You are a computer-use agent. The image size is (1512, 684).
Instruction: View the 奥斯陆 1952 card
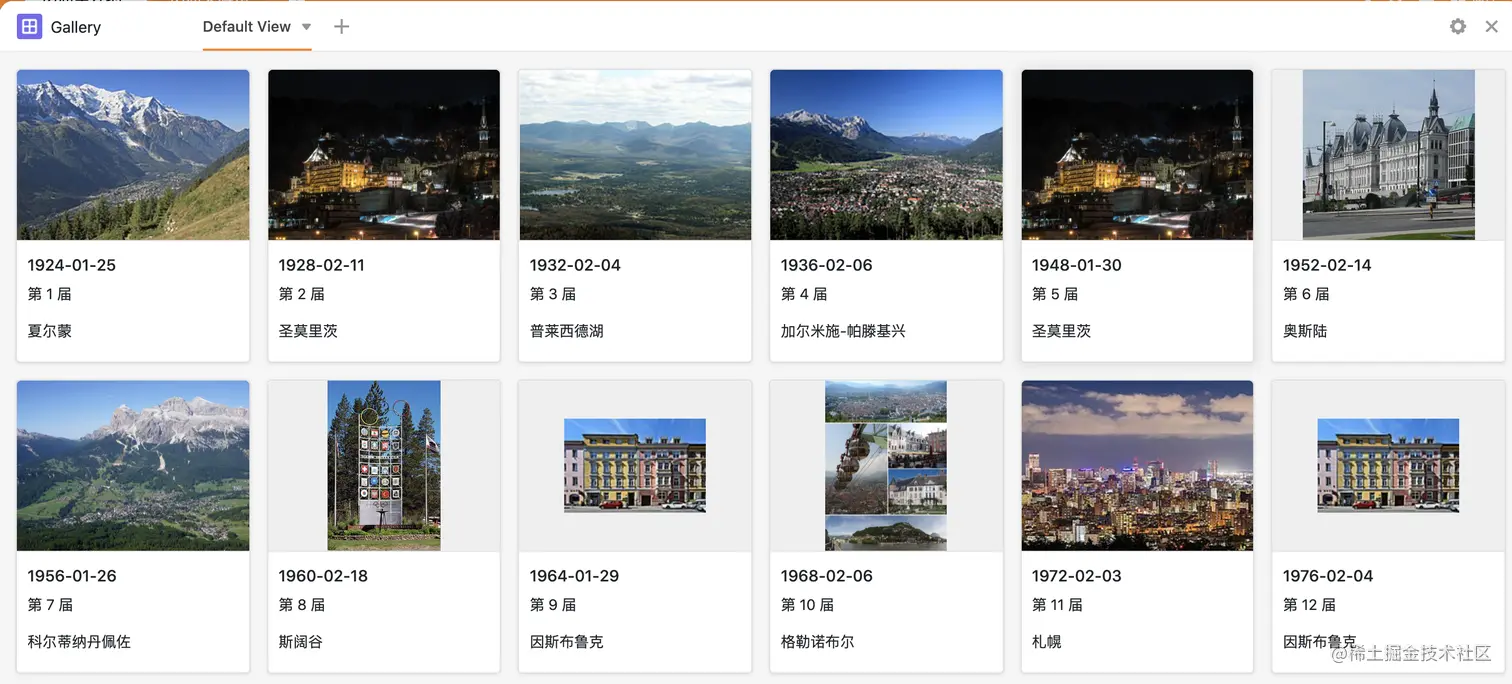(x=1388, y=215)
